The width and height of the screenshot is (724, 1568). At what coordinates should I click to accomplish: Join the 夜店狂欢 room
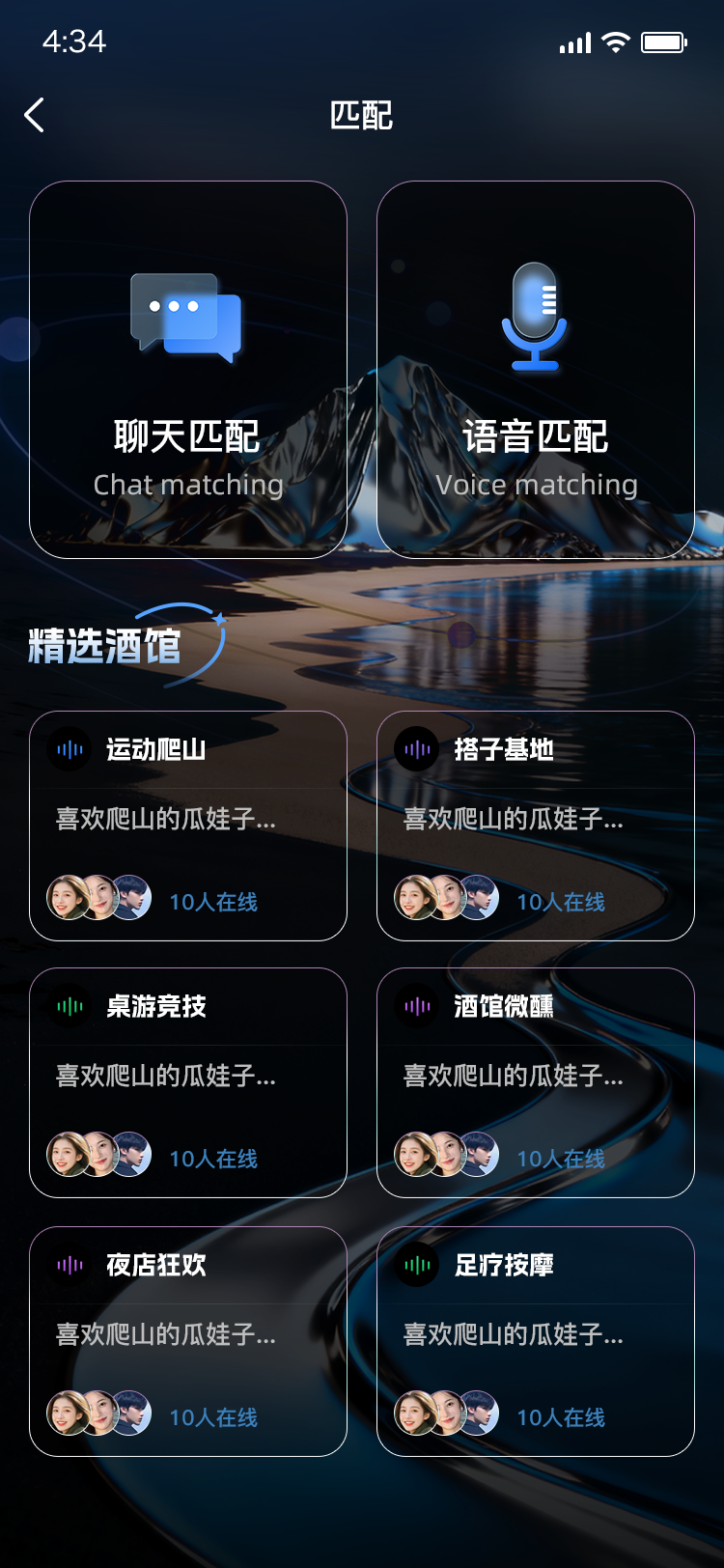pyautogui.click(x=188, y=1341)
